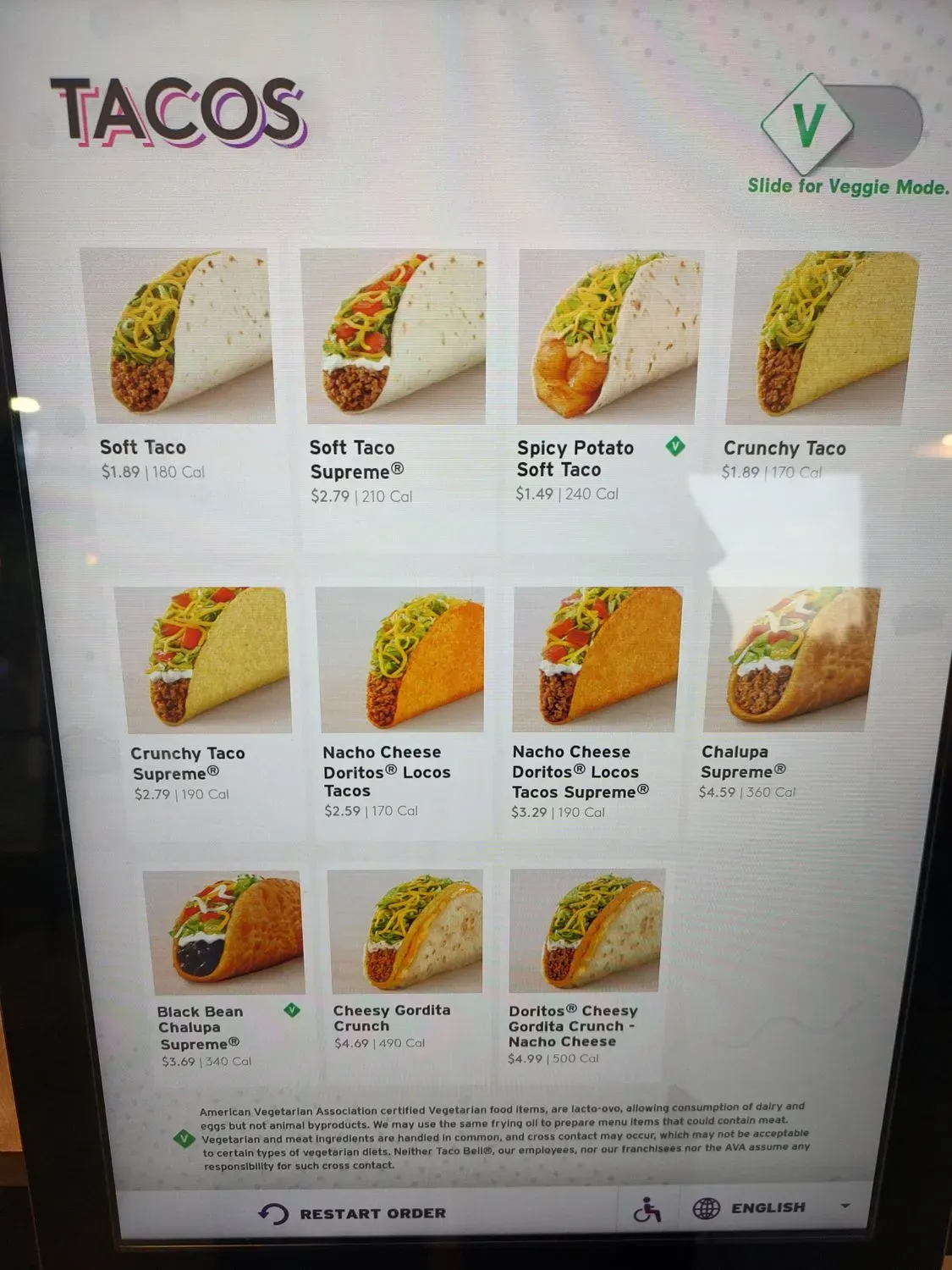The image size is (952, 1270).
Task: Tap Restart Order
Action: pos(353,1213)
